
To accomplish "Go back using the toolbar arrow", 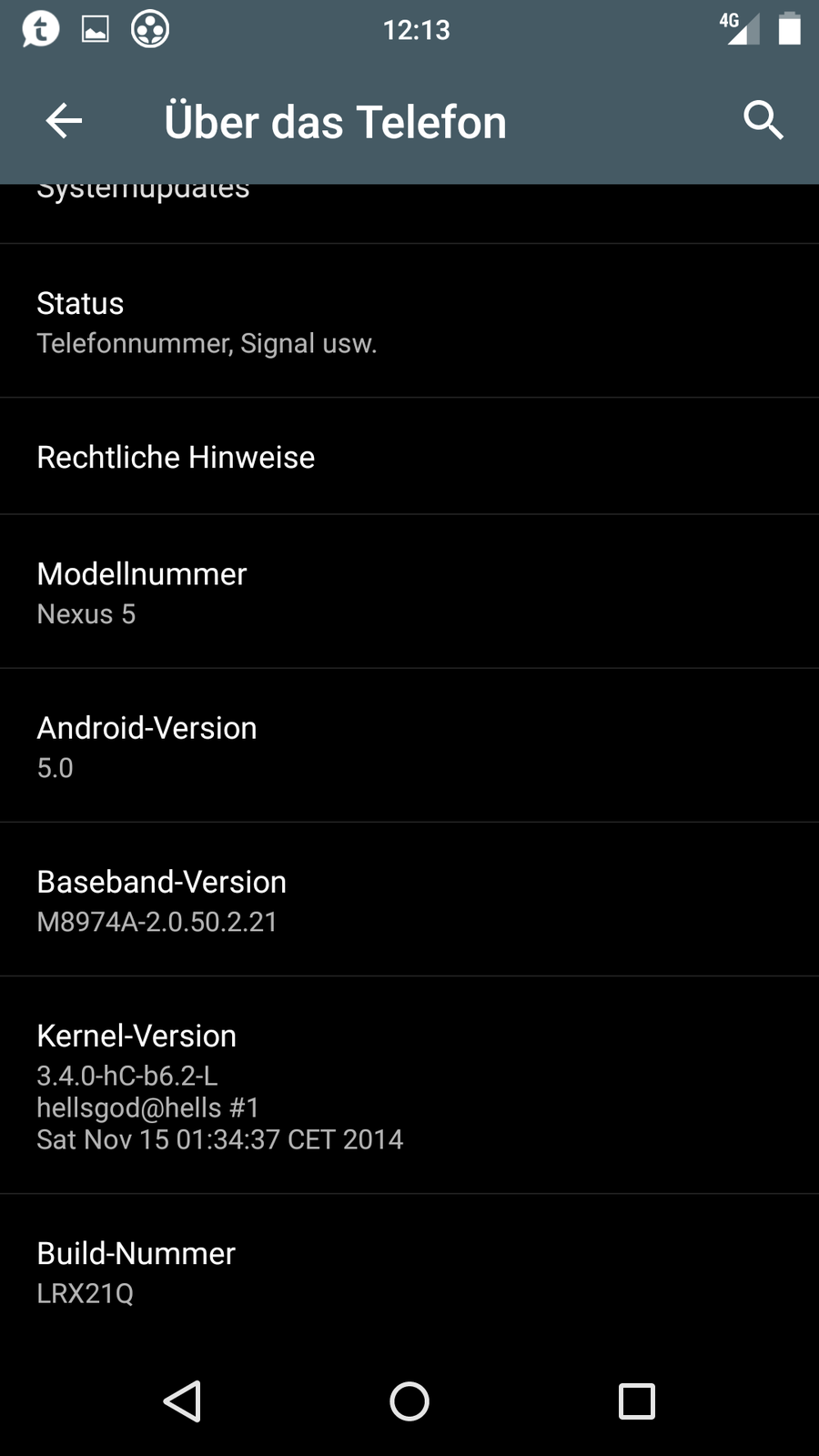I will tap(64, 121).
